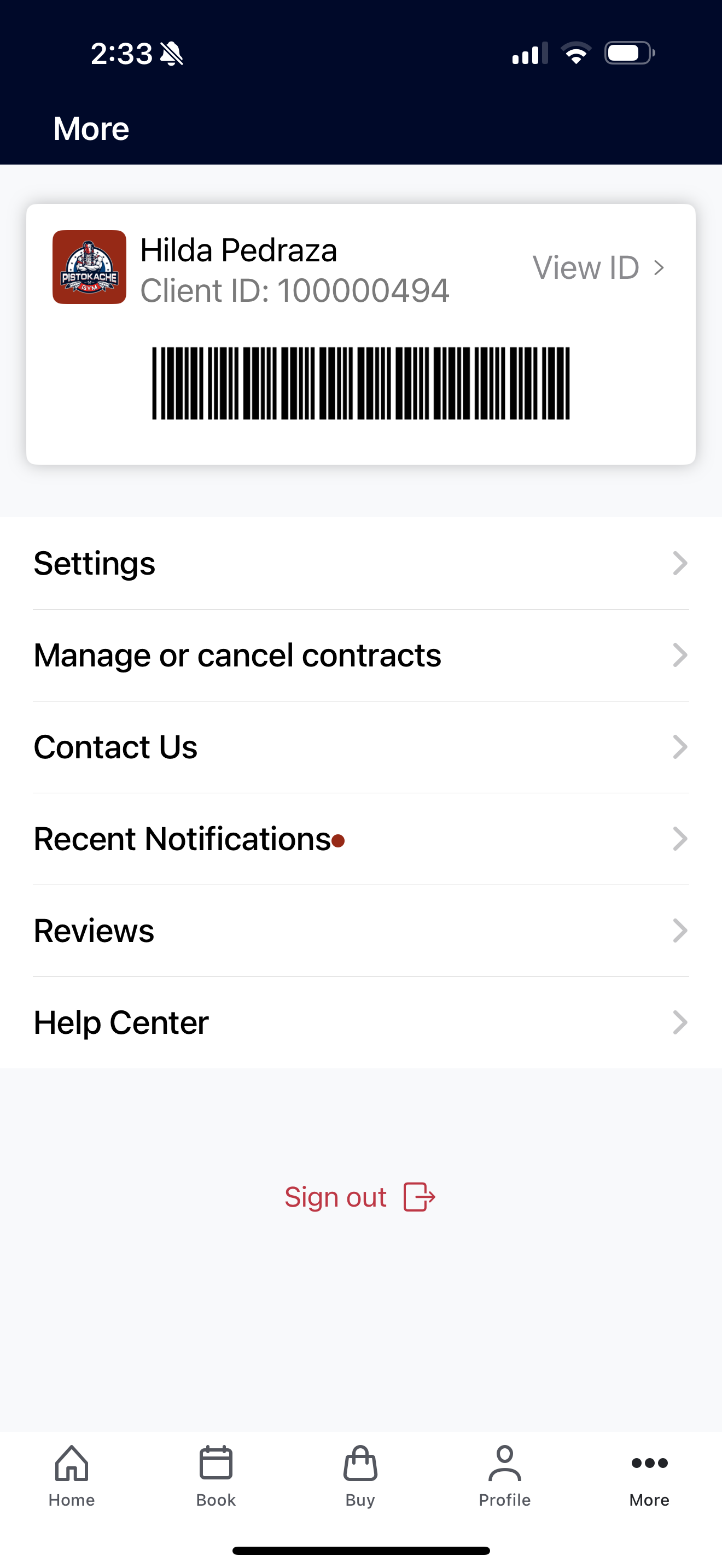The image size is (722, 1568).
Task: Tap View ID on the membership card
Action: 597,268
